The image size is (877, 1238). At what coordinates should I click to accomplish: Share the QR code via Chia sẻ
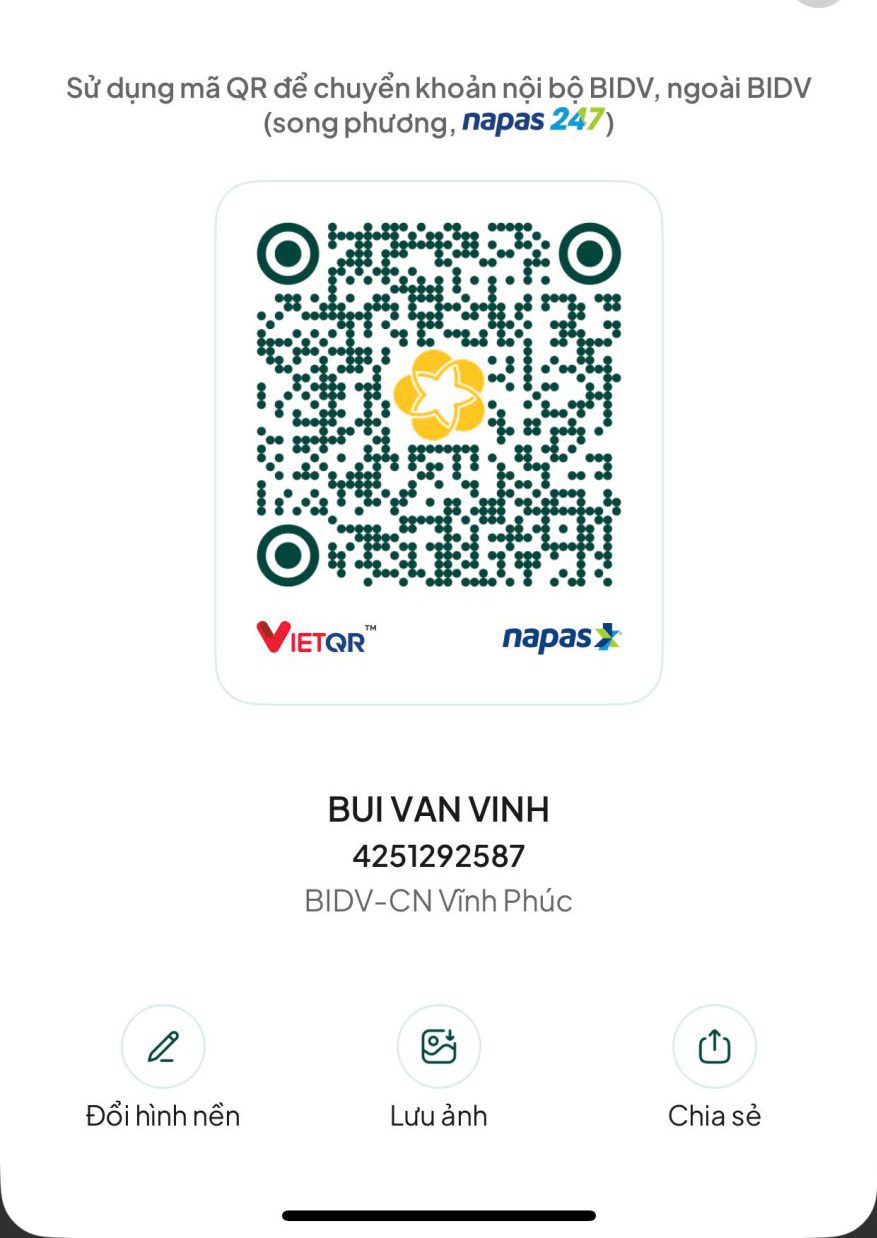714,1047
